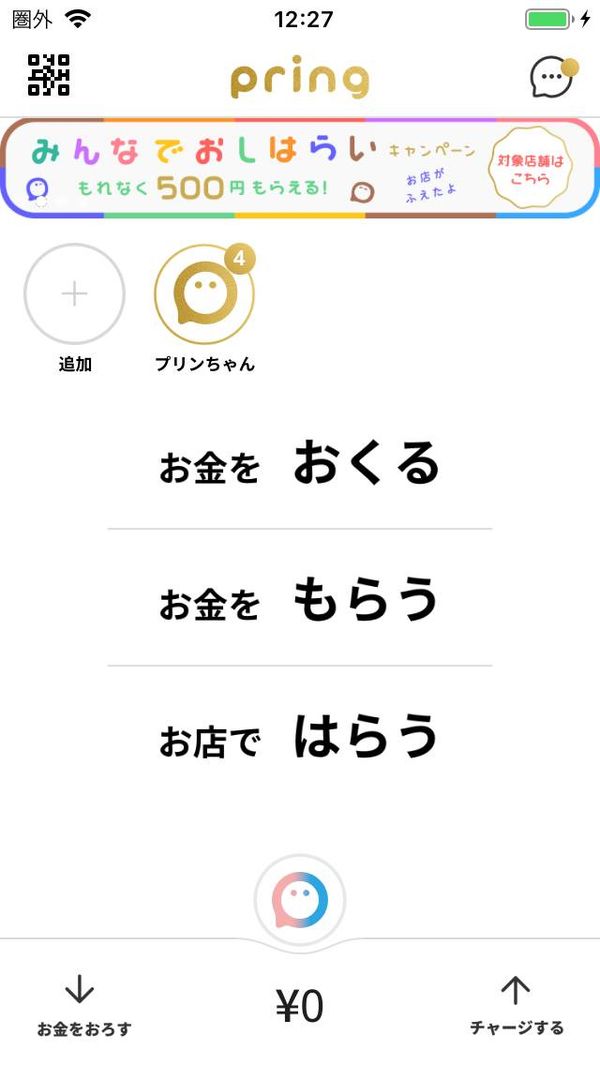Screen dimensions: 600x1065
Task: Choose お店で はらう to pay in store
Action: (300, 736)
